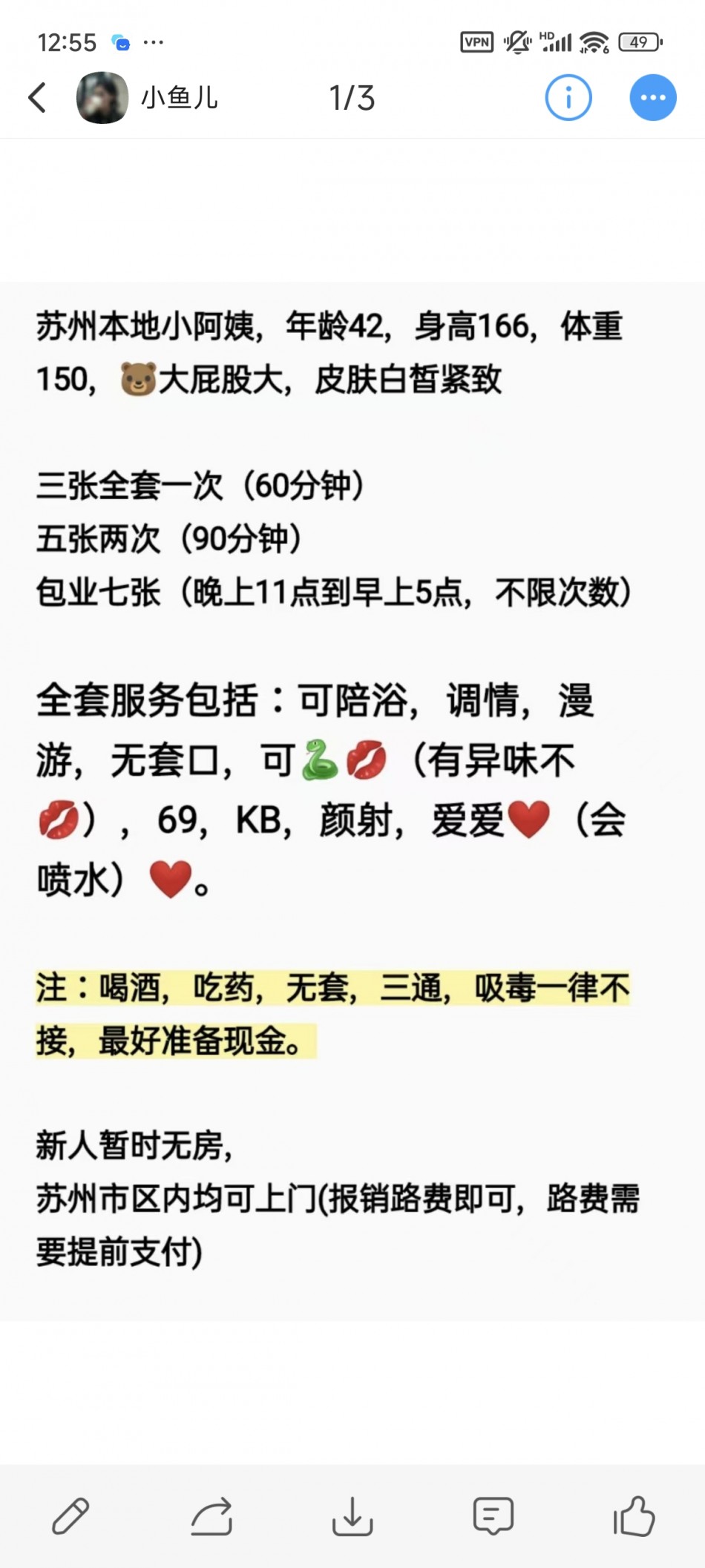
Task: Share or forward this image
Action: (211, 1515)
